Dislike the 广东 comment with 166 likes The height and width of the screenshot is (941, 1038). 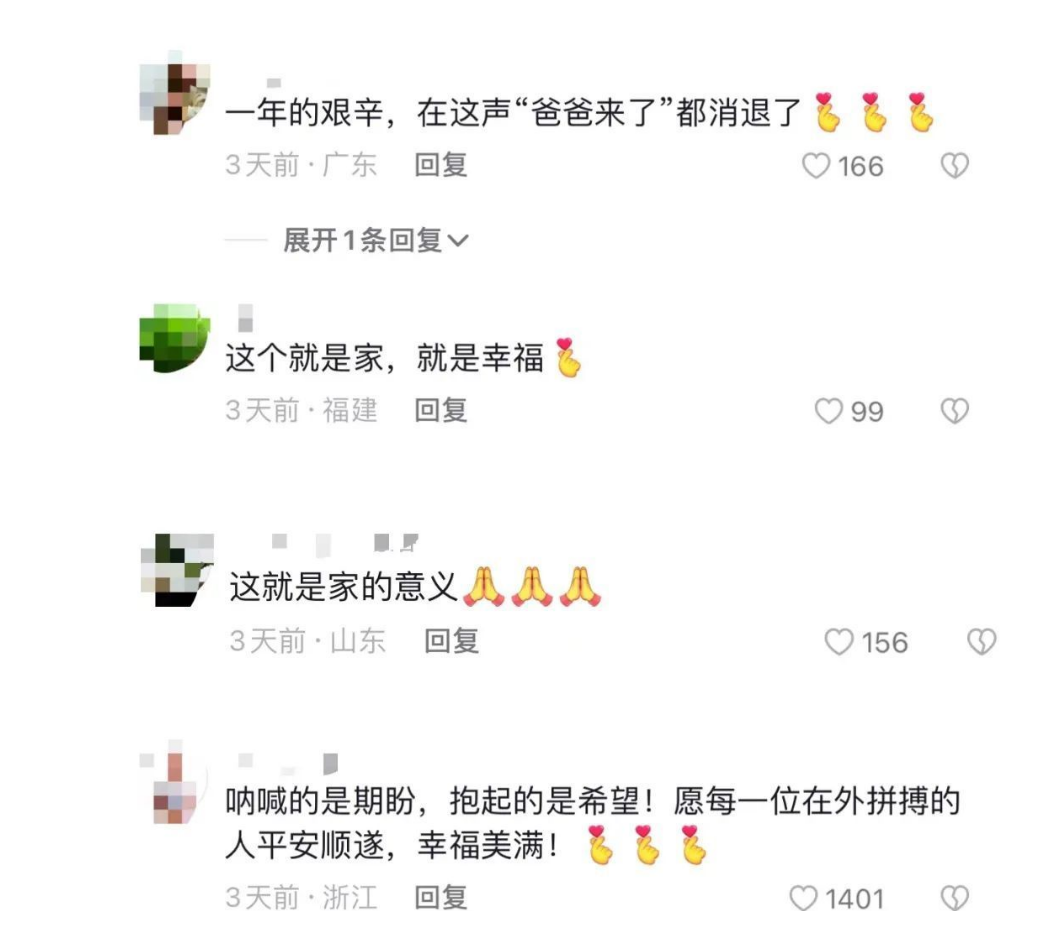pos(955,166)
